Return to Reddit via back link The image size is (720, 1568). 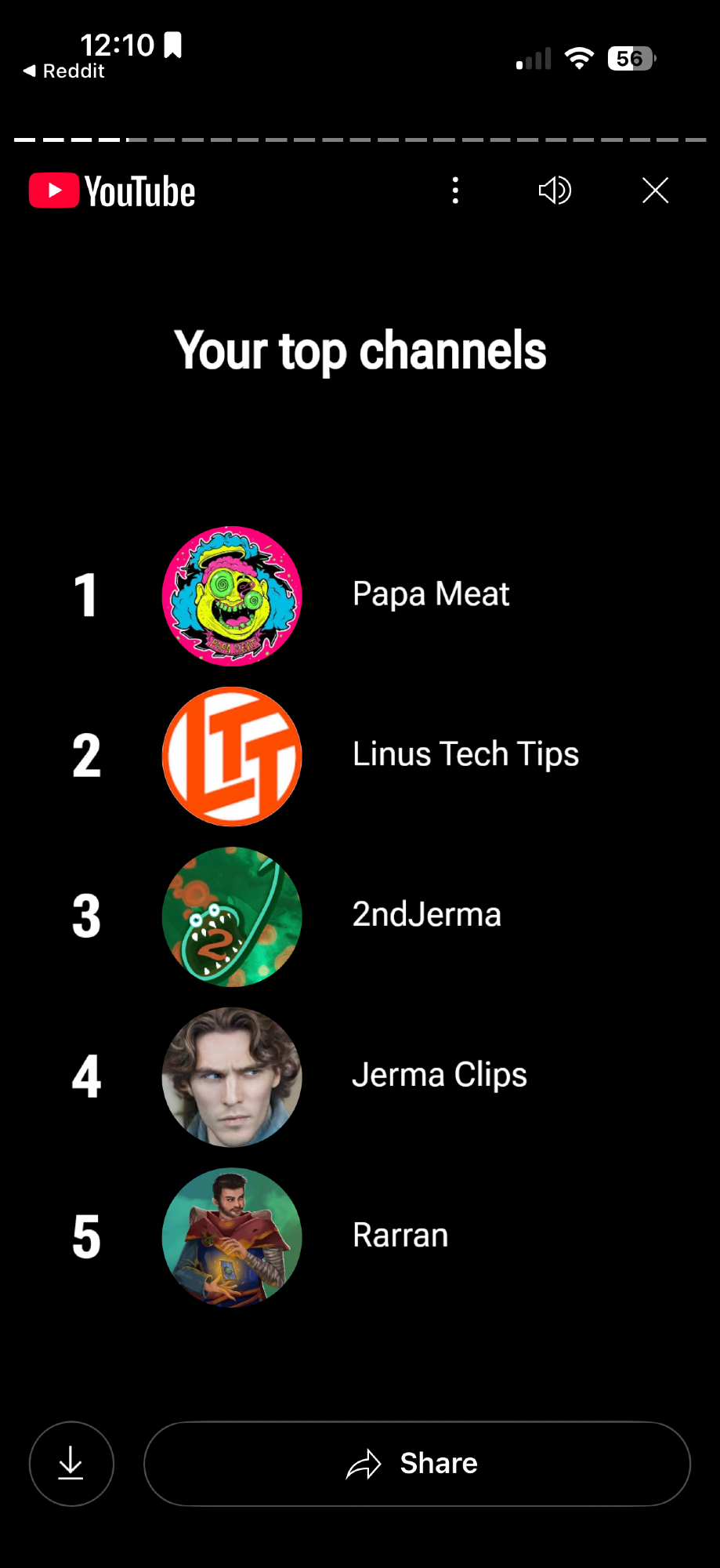tap(64, 71)
